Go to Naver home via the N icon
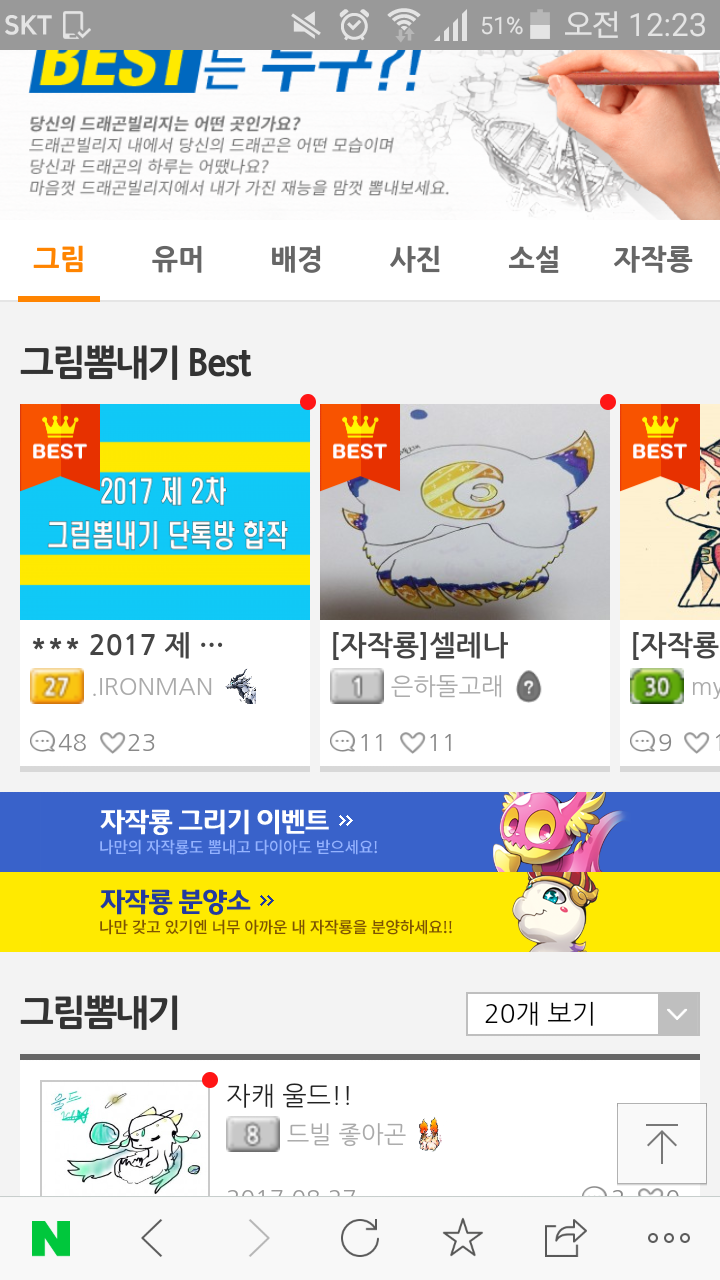The height and width of the screenshot is (1280, 720). 51,1239
